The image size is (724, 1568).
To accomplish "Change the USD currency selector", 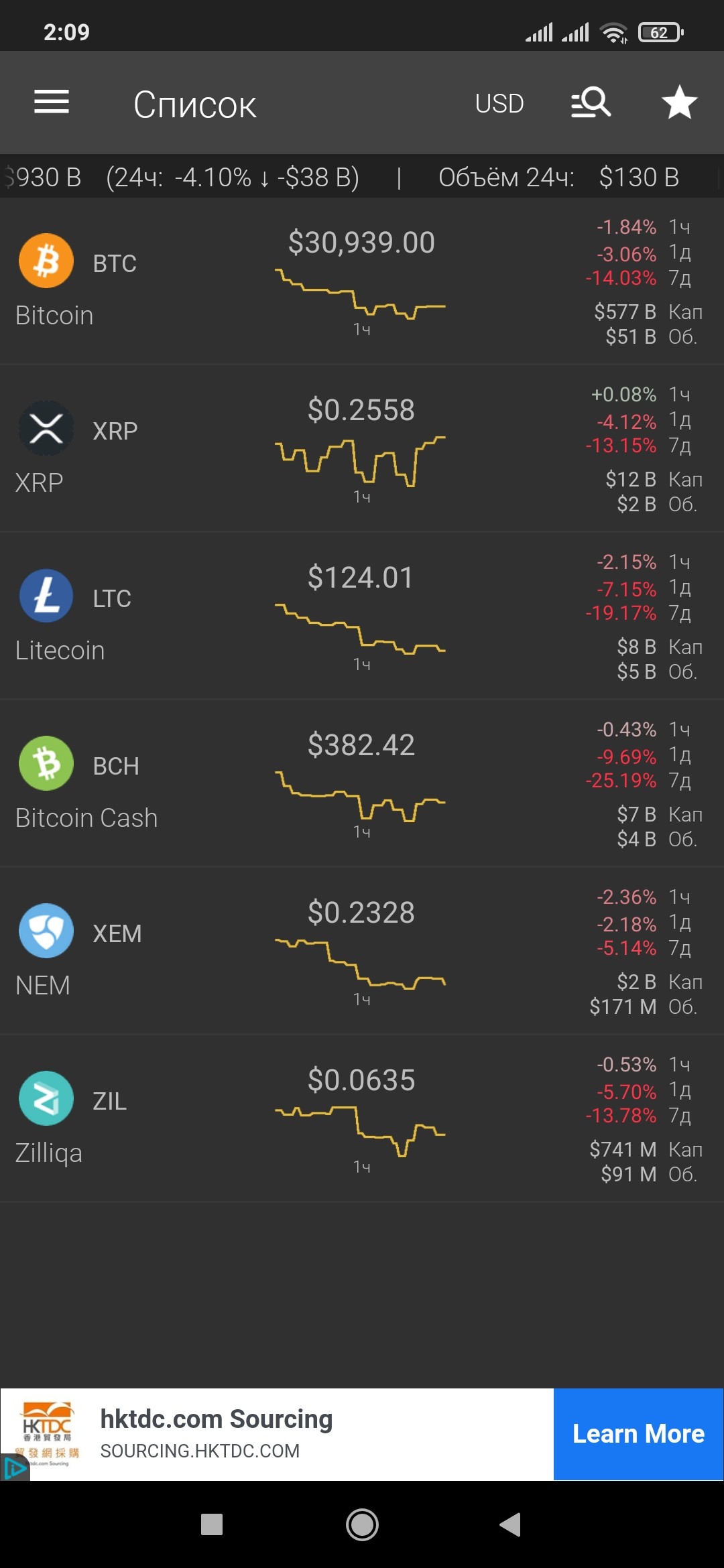I will click(x=499, y=104).
